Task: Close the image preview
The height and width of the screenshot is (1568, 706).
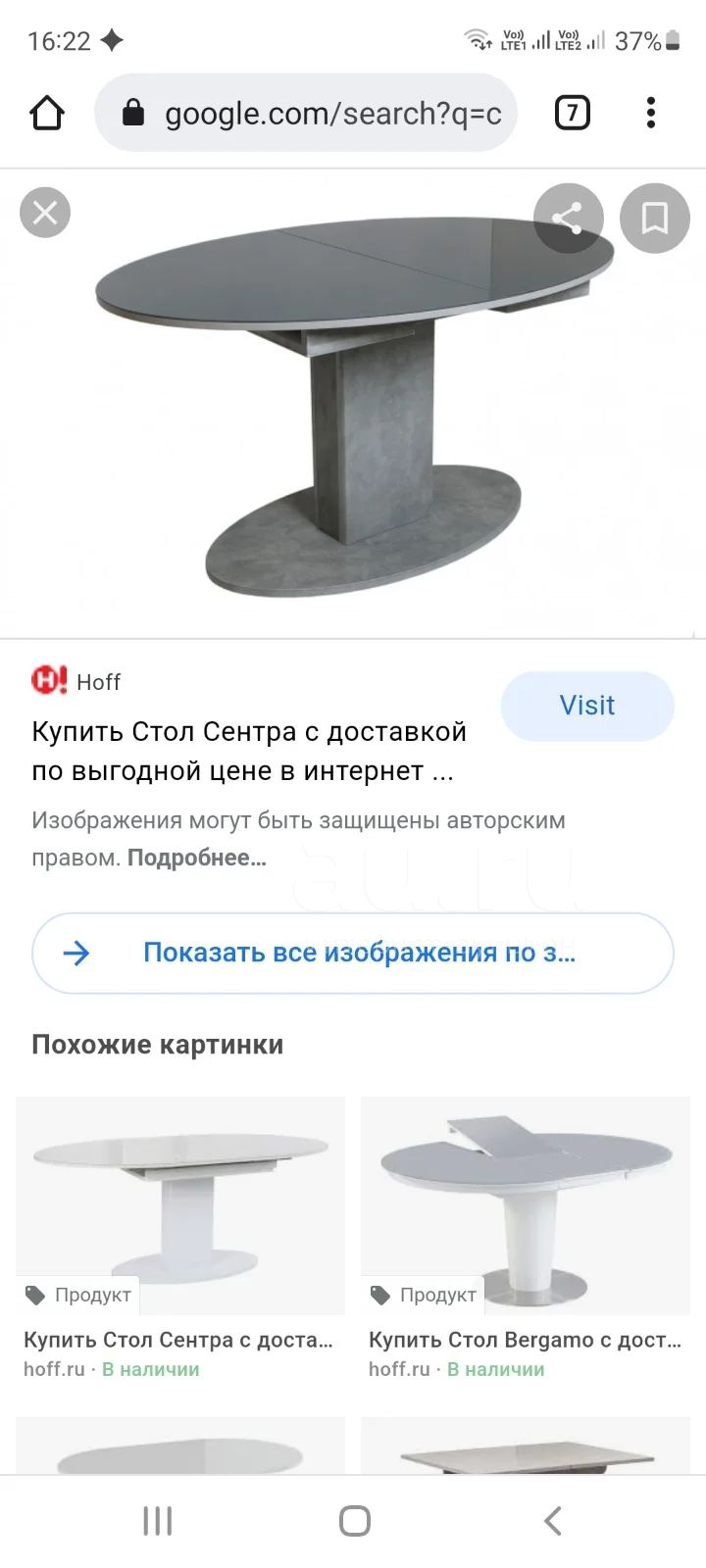Action: 45,213
